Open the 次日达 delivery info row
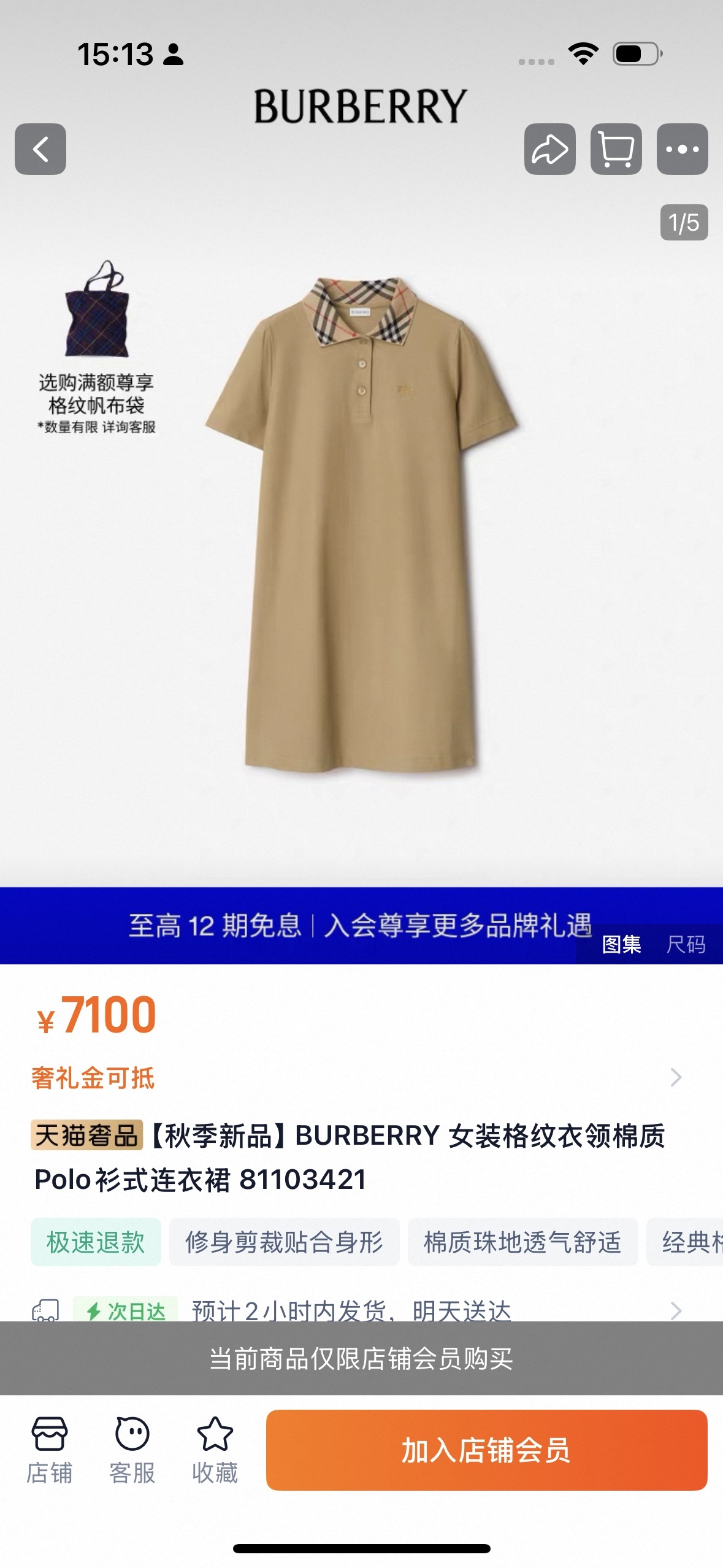723x1568 pixels. pyautogui.click(x=356, y=1310)
